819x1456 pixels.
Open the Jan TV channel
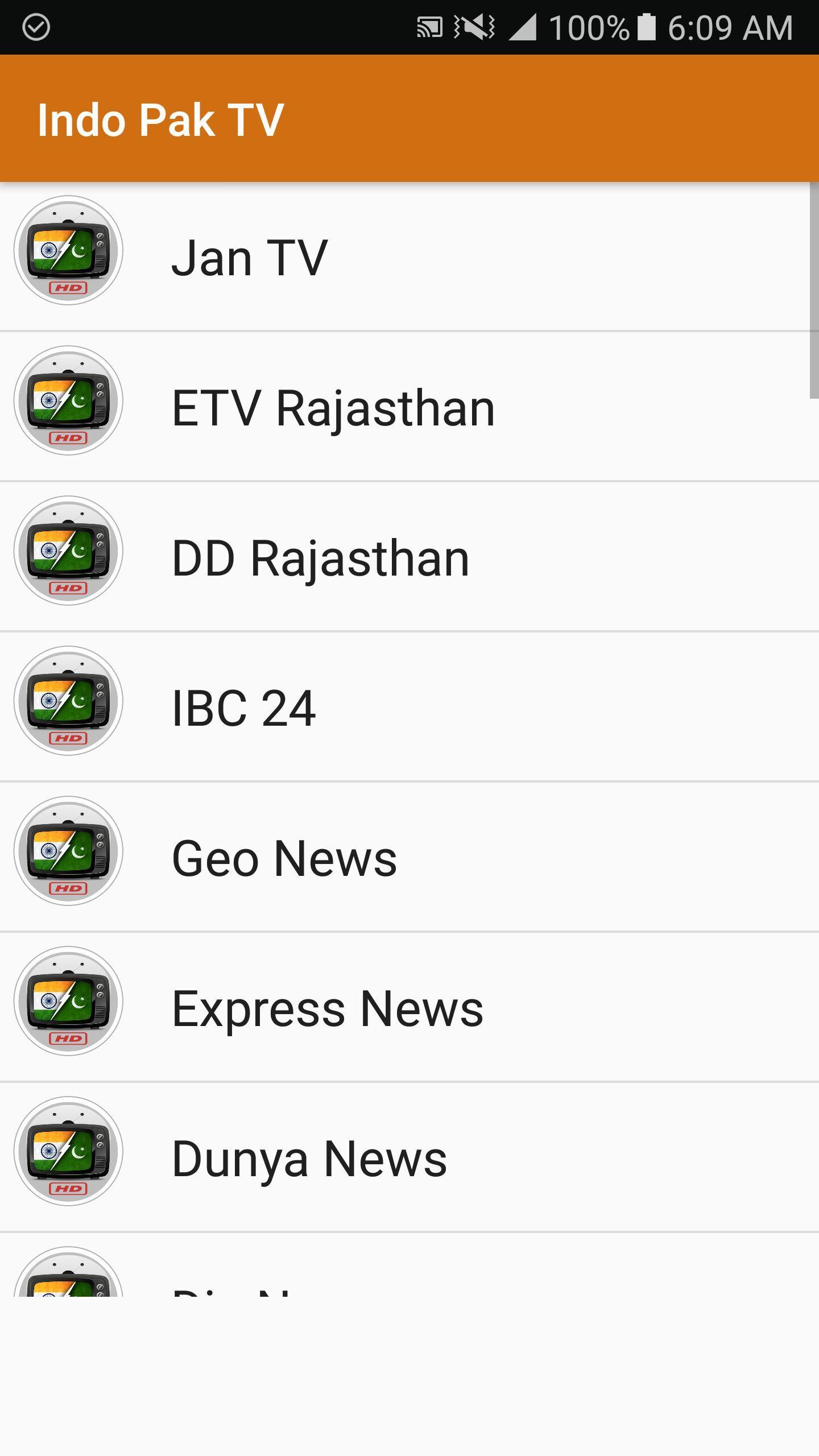[x=409, y=256]
